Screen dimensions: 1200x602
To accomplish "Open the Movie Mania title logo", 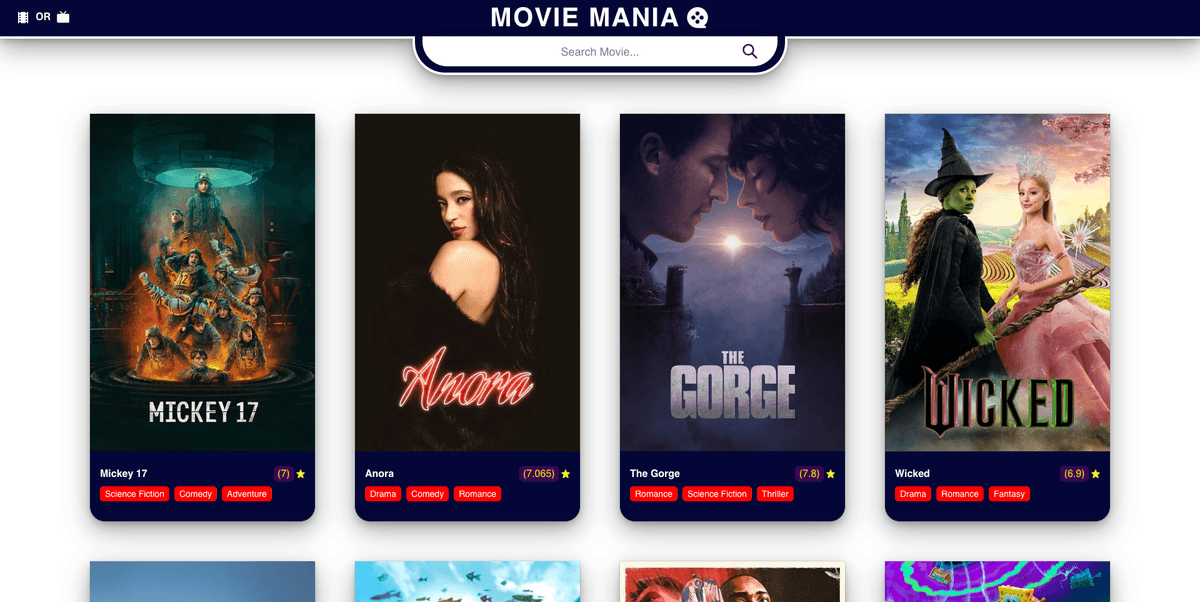I will [600, 17].
